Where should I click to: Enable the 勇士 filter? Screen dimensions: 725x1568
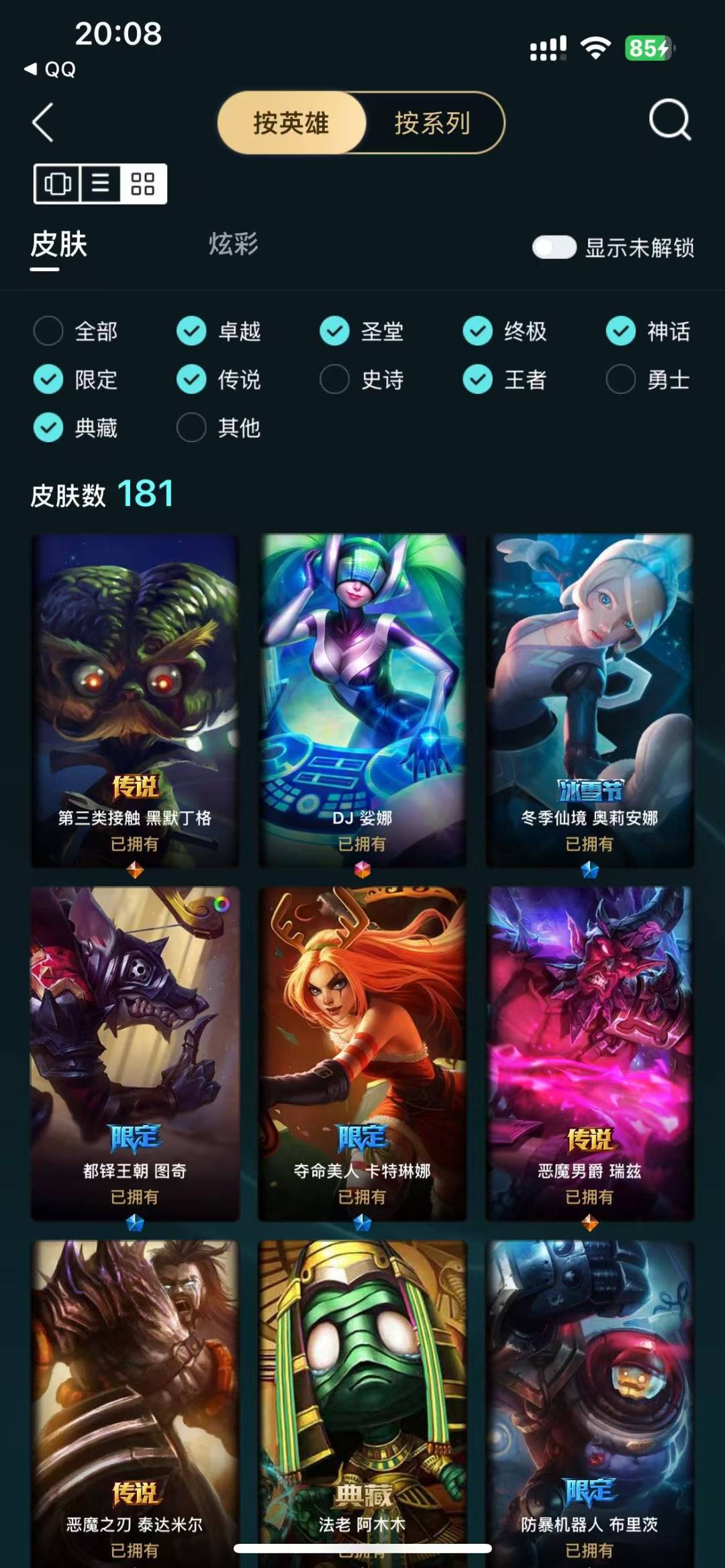click(620, 380)
